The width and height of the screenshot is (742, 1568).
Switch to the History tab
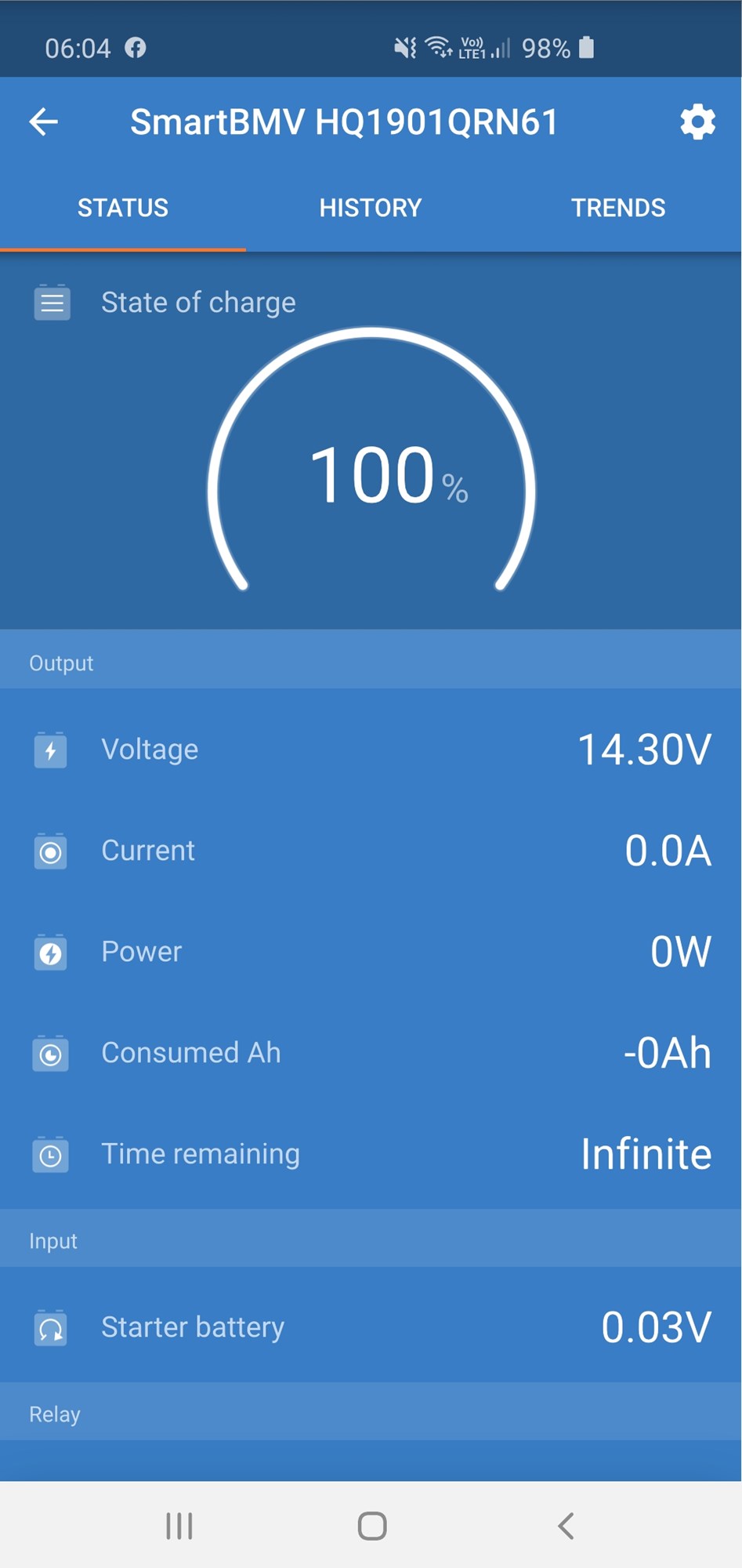pos(371,208)
